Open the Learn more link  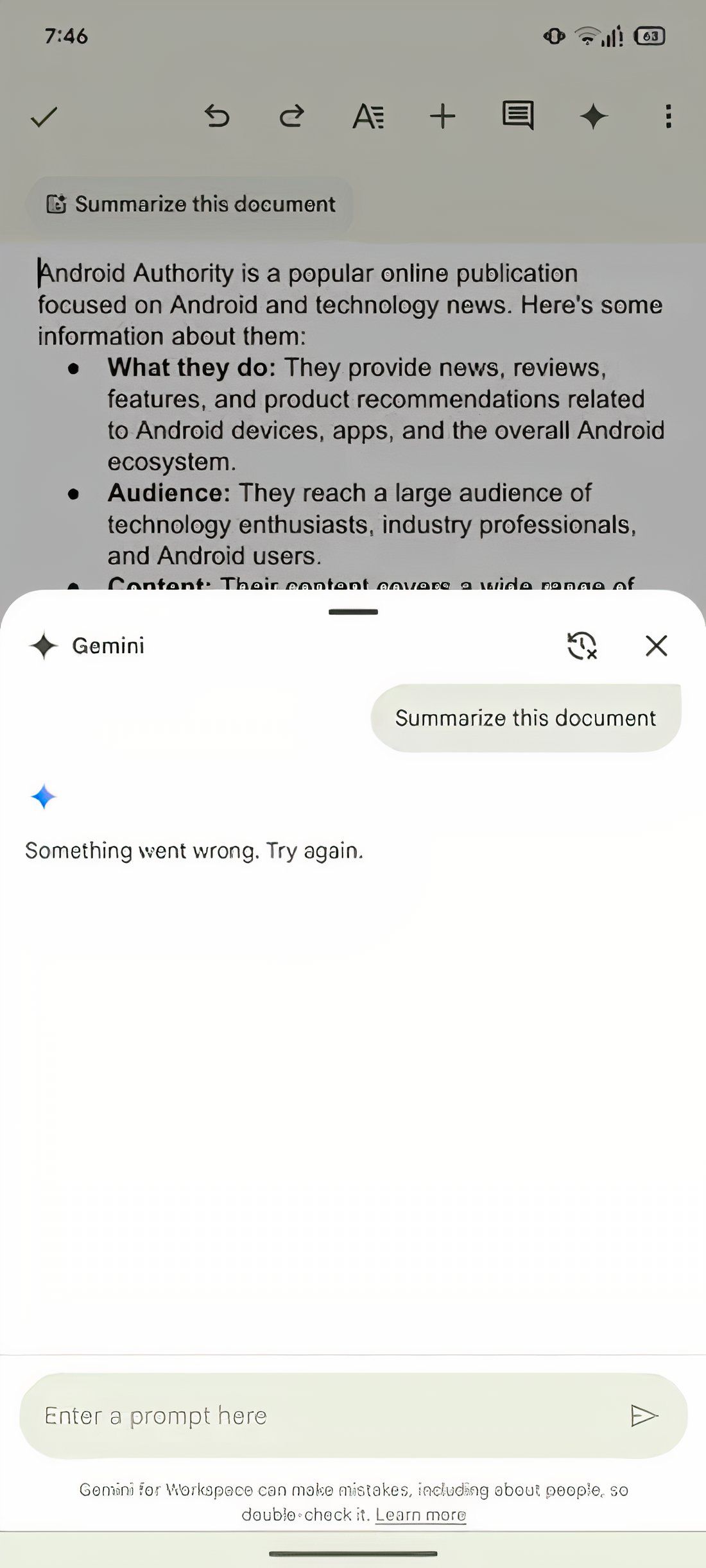point(420,1515)
